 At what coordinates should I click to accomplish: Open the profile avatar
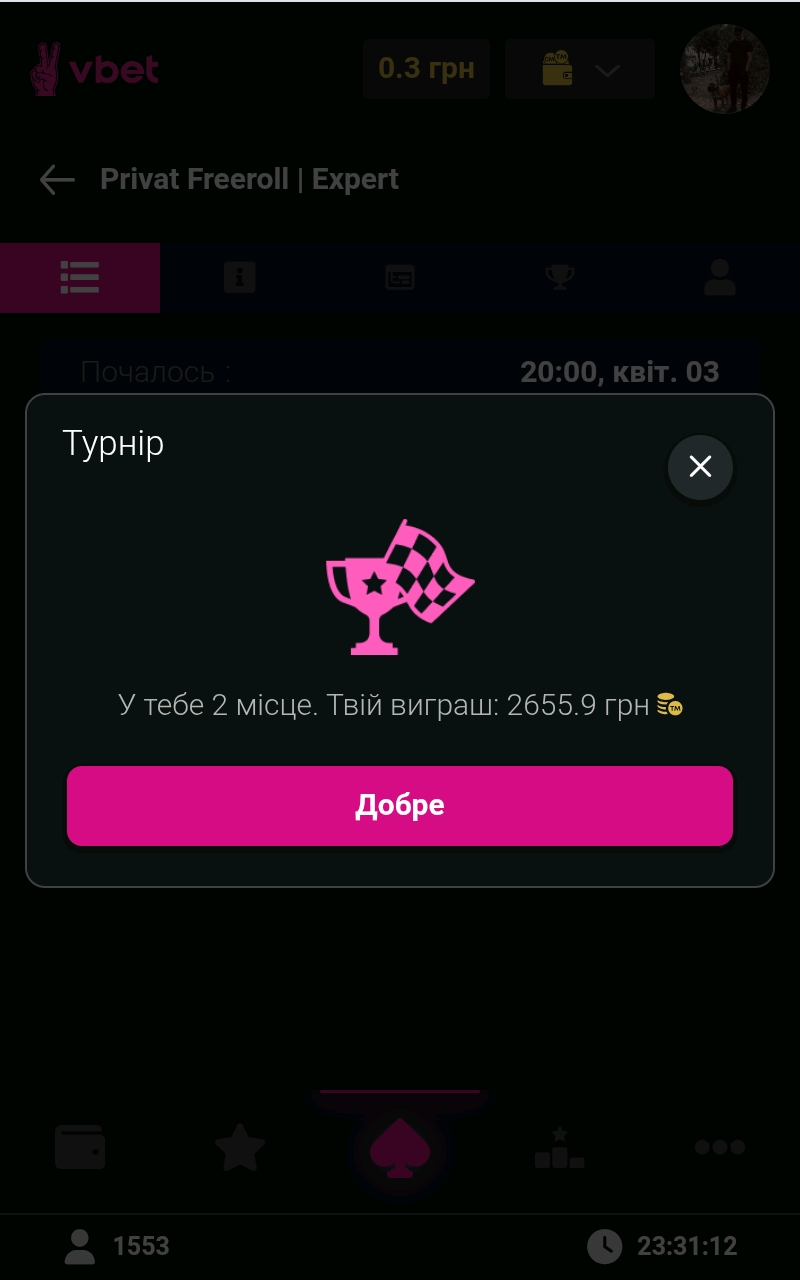724,69
